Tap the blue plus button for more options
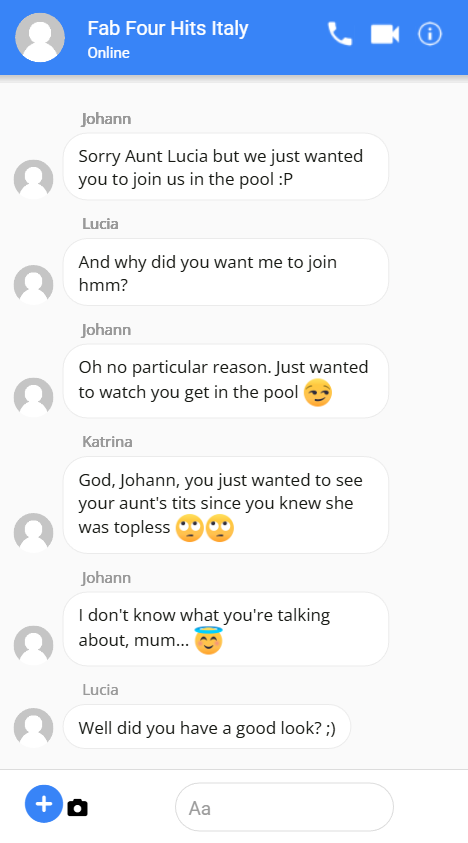This screenshot has width=468, height=843. (x=44, y=804)
